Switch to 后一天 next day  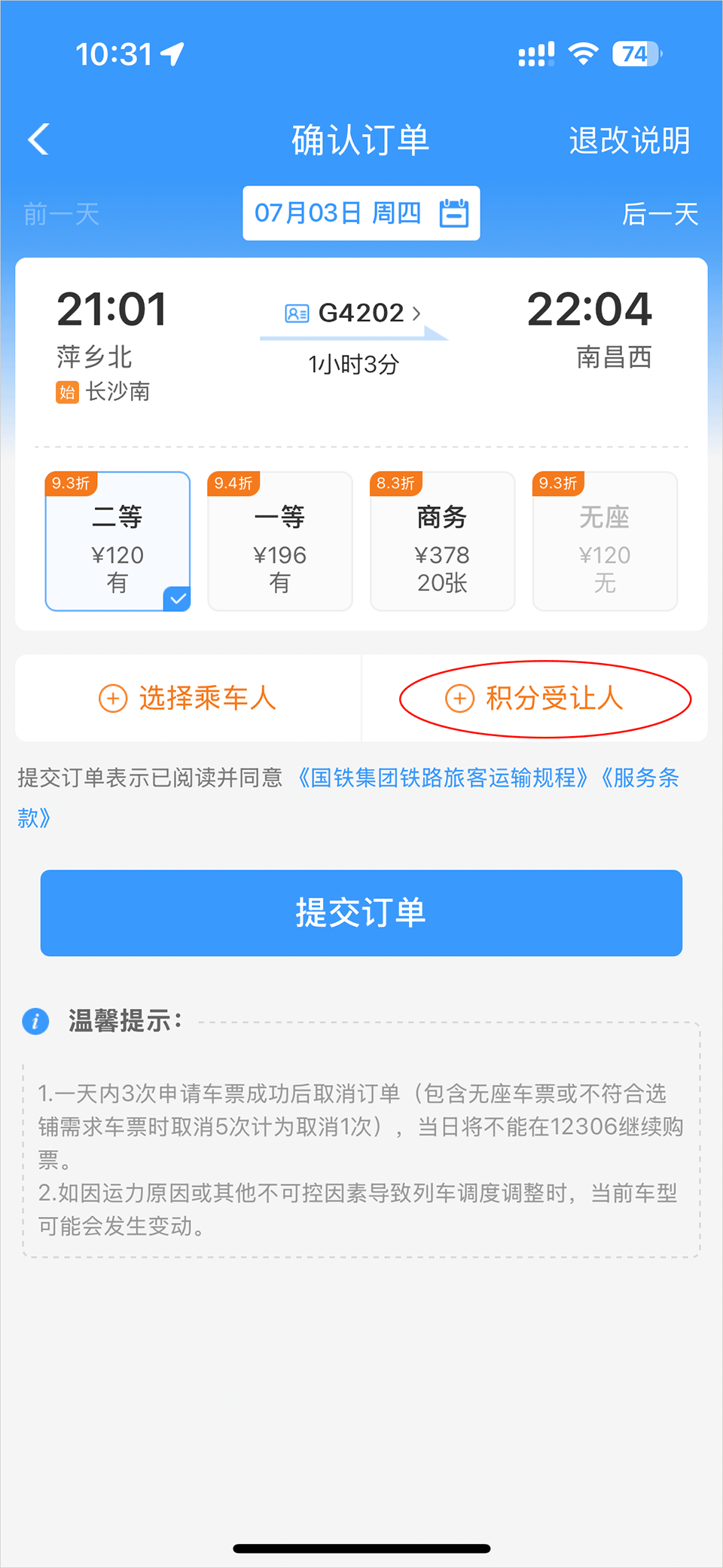pyautogui.click(x=659, y=214)
